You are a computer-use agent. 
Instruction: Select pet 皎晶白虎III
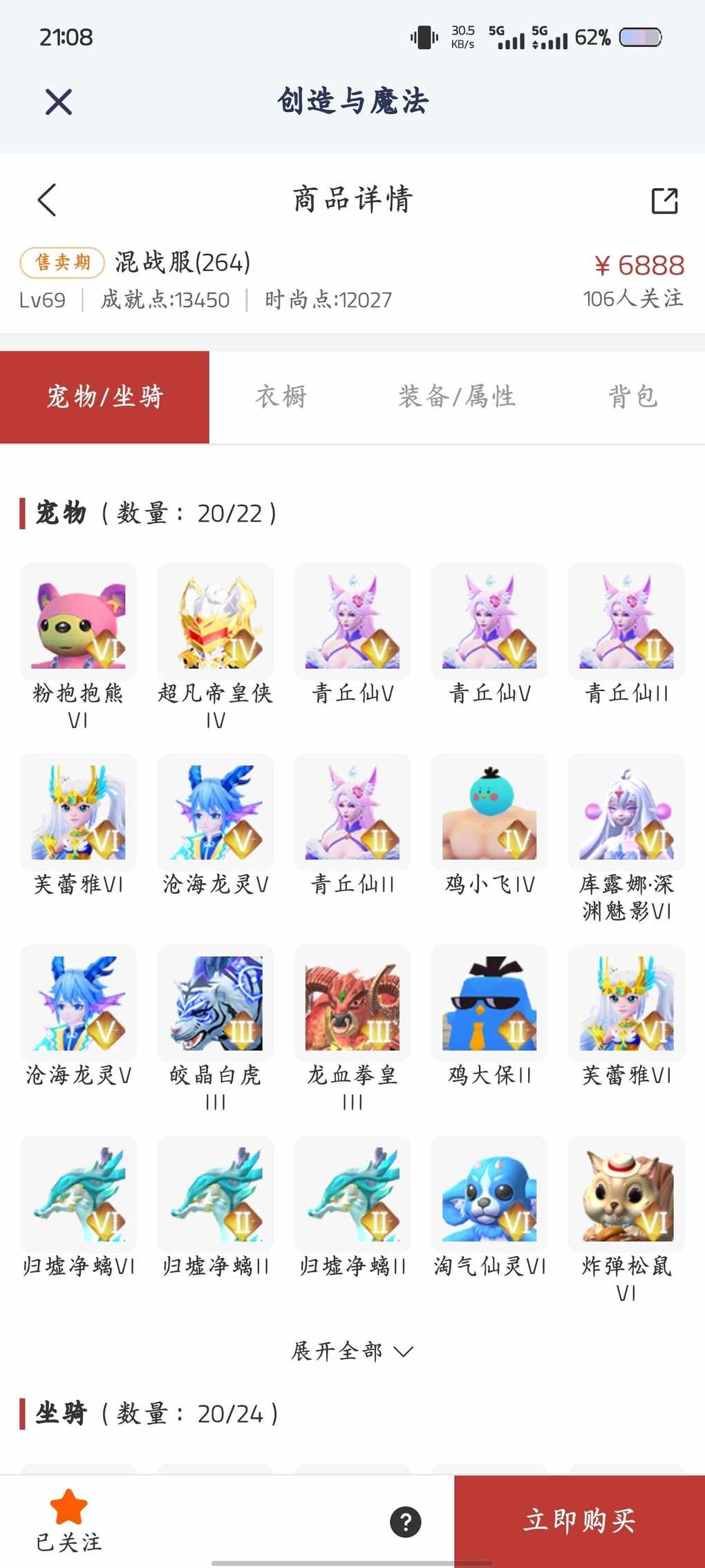tap(215, 1004)
